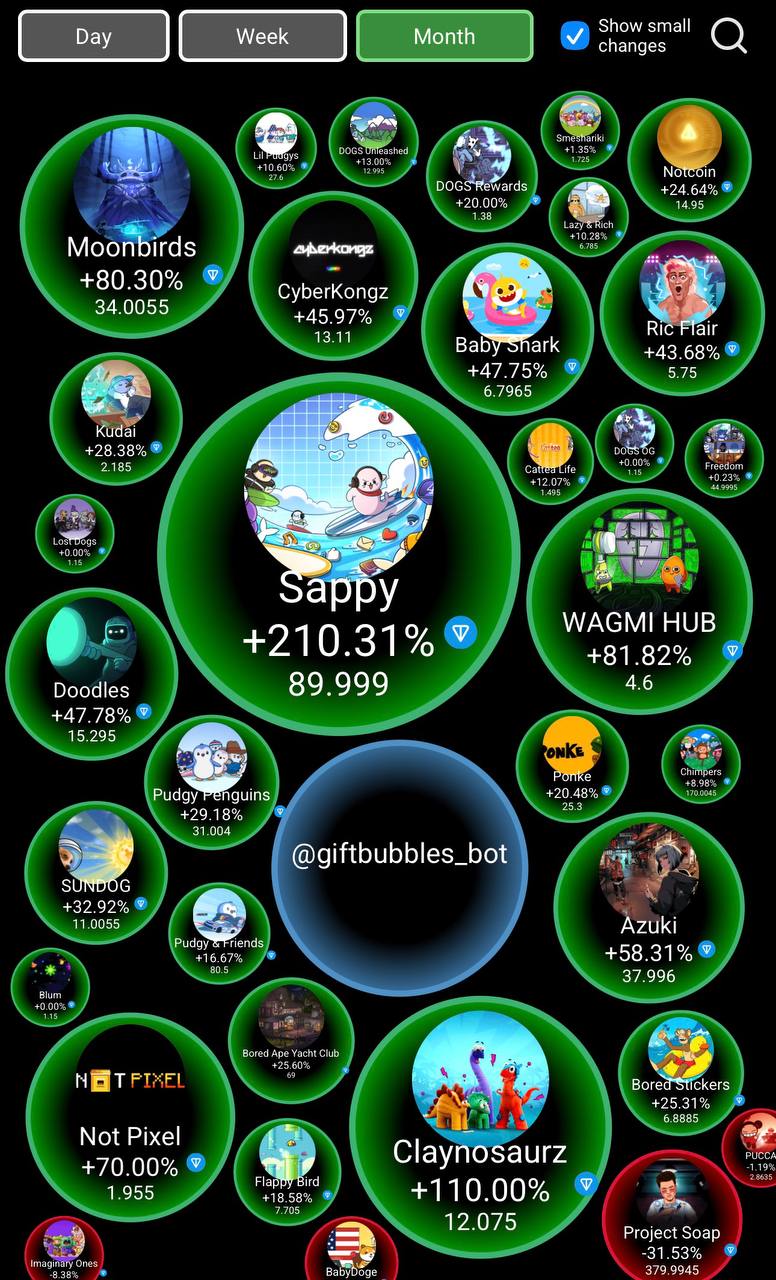Open the Doodles bubble
This screenshot has height=1280, width=776.
[91, 674]
